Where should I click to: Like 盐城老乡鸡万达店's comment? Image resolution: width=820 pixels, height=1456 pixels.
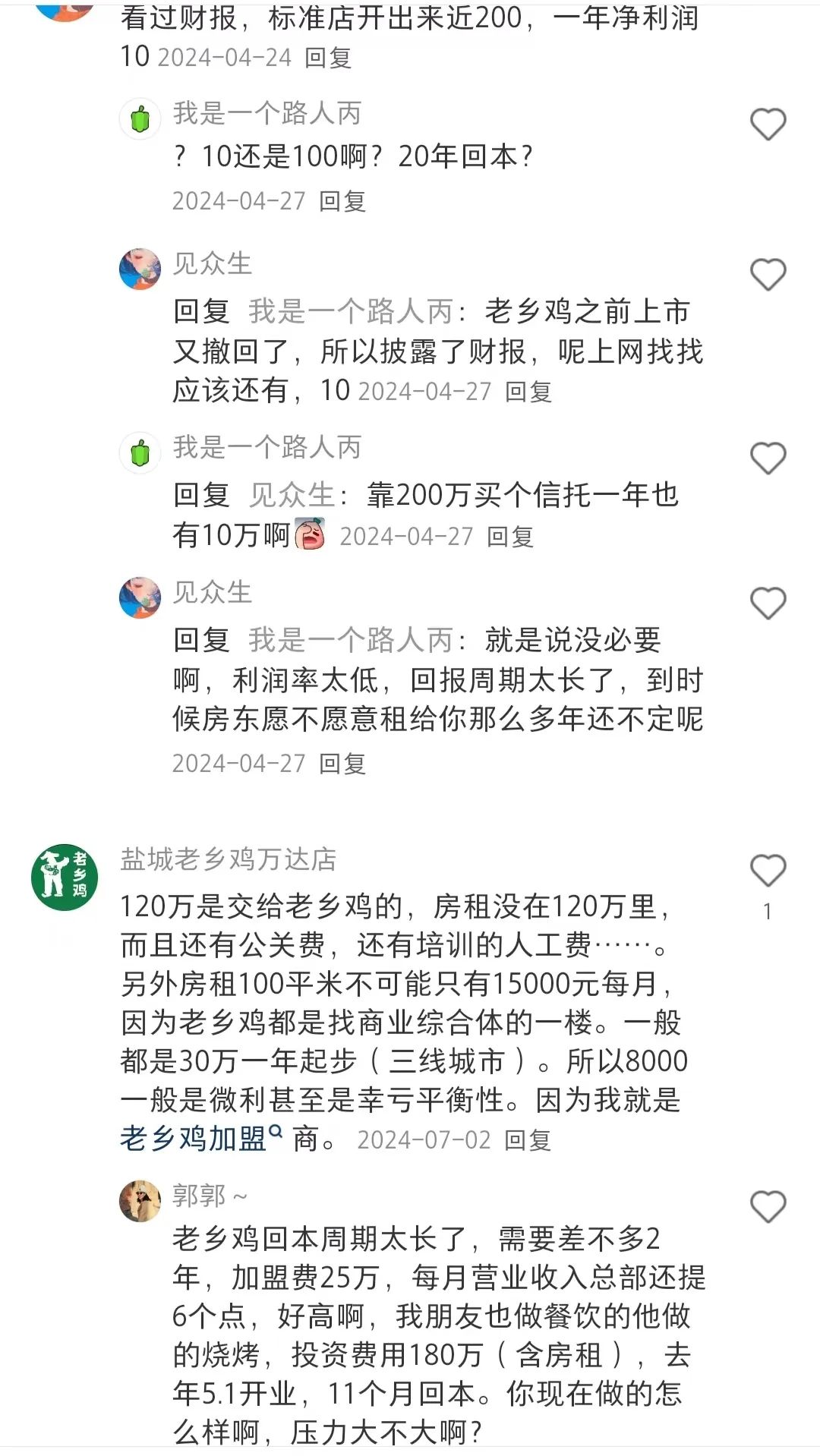point(768,871)
